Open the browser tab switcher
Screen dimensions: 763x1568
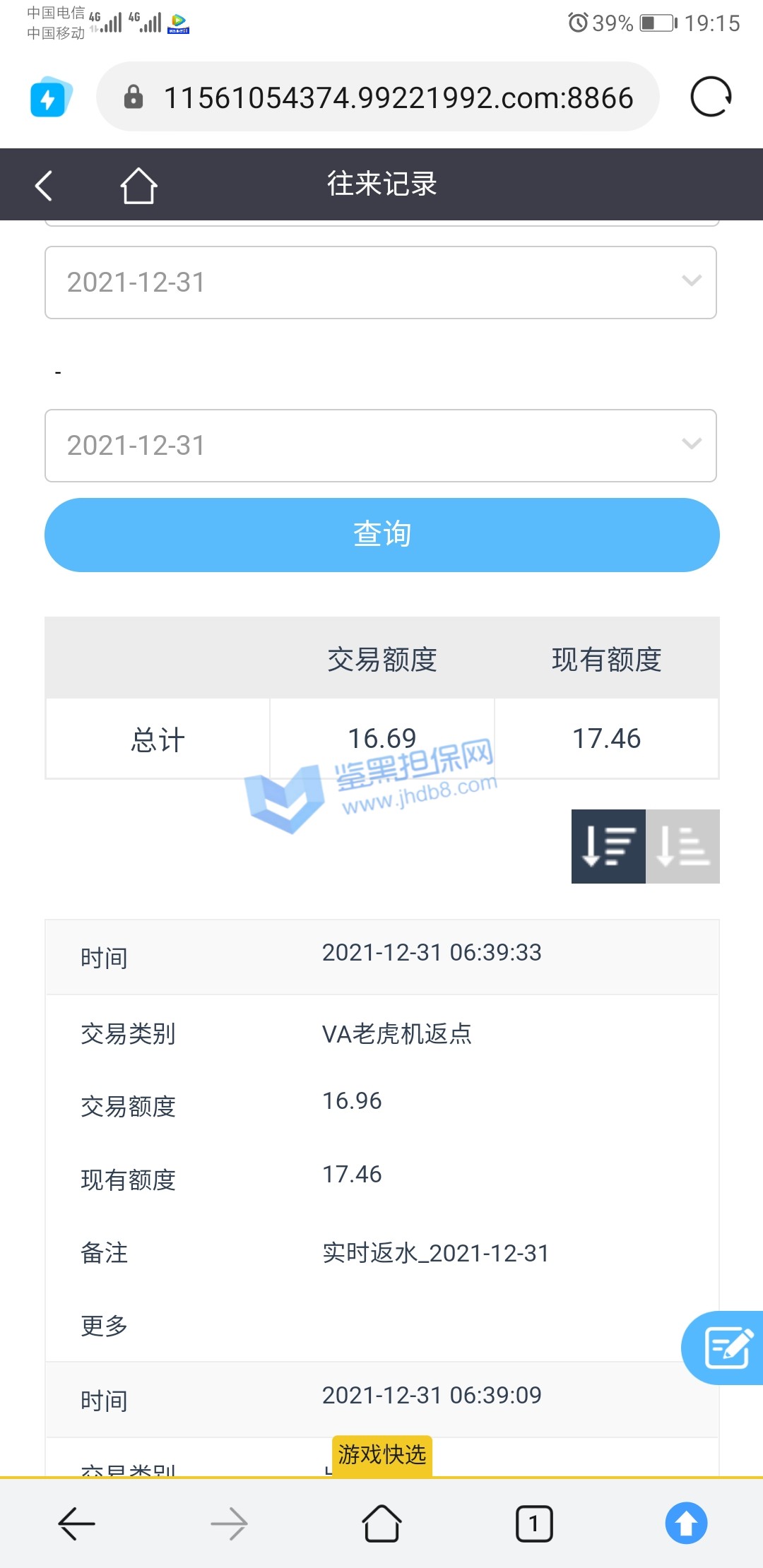pos(534,1524)
